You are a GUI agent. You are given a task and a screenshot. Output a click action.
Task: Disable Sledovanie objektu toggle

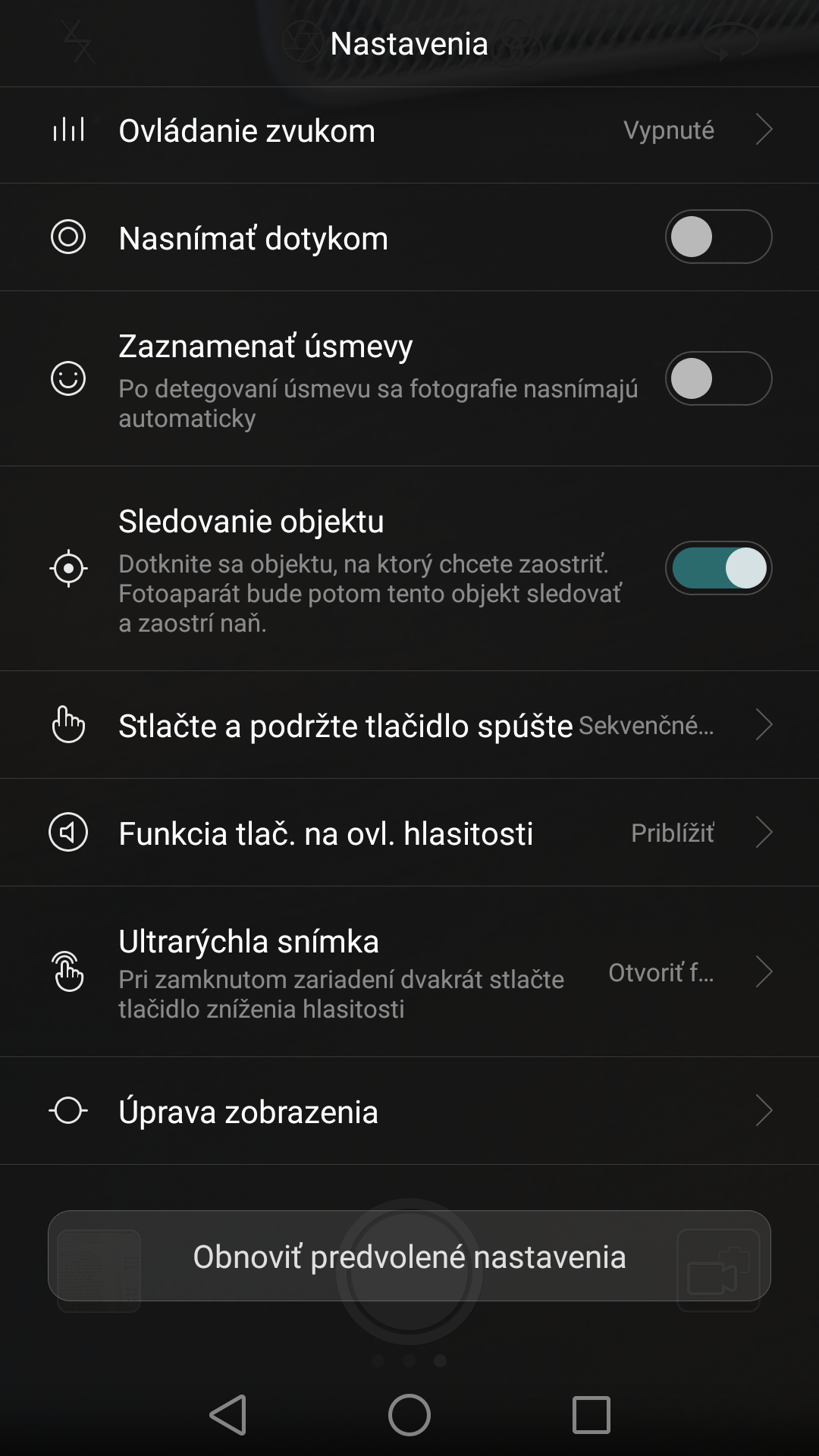click(x=718, y=568)
